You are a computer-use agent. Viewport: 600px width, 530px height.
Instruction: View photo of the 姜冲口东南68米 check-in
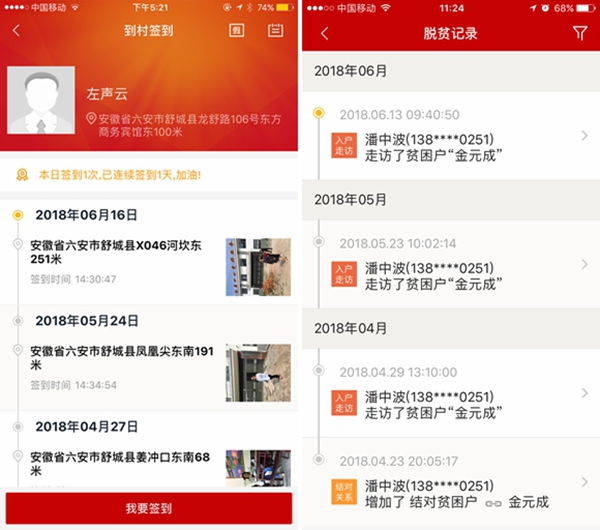point(258,469)
